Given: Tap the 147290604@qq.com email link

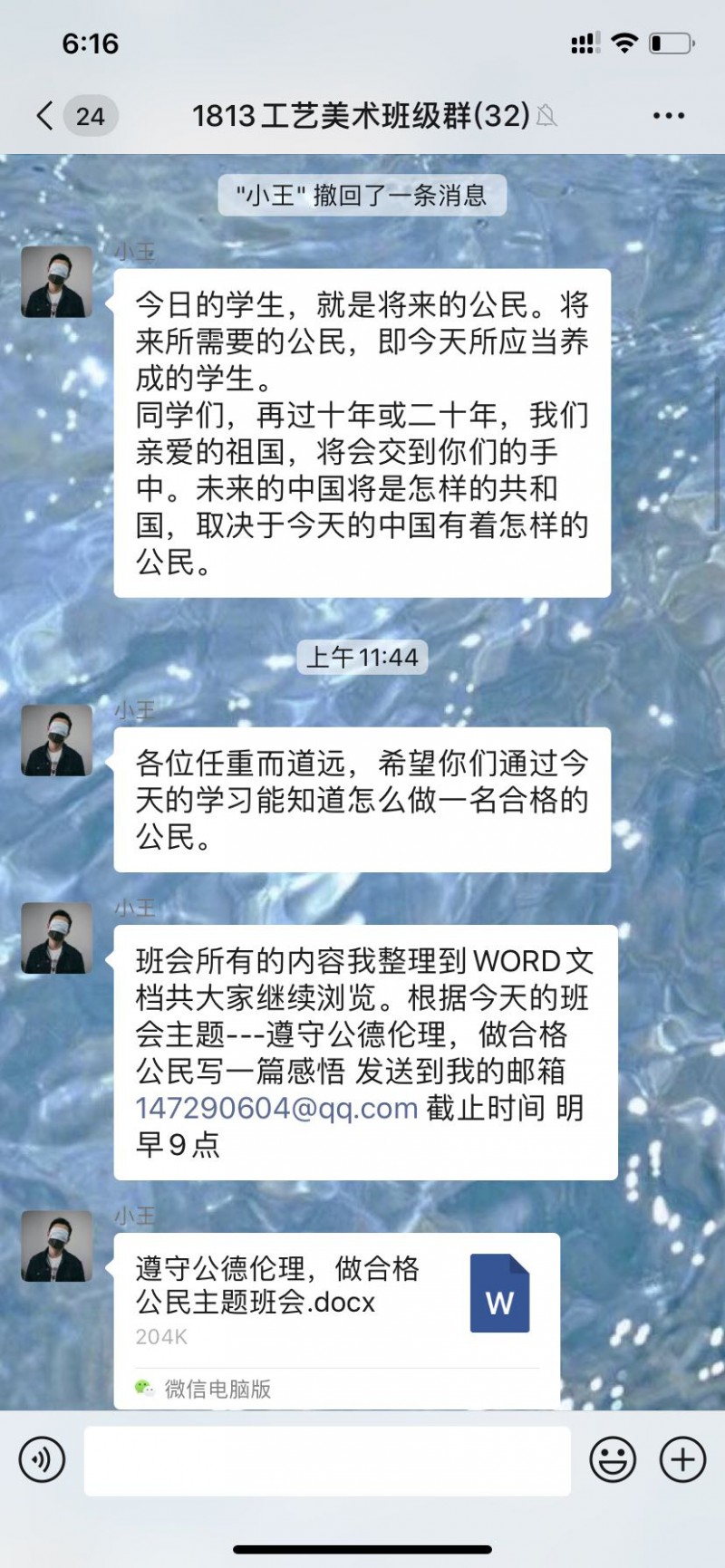Looking at the screenshot, I should (x=276, y=1108).
